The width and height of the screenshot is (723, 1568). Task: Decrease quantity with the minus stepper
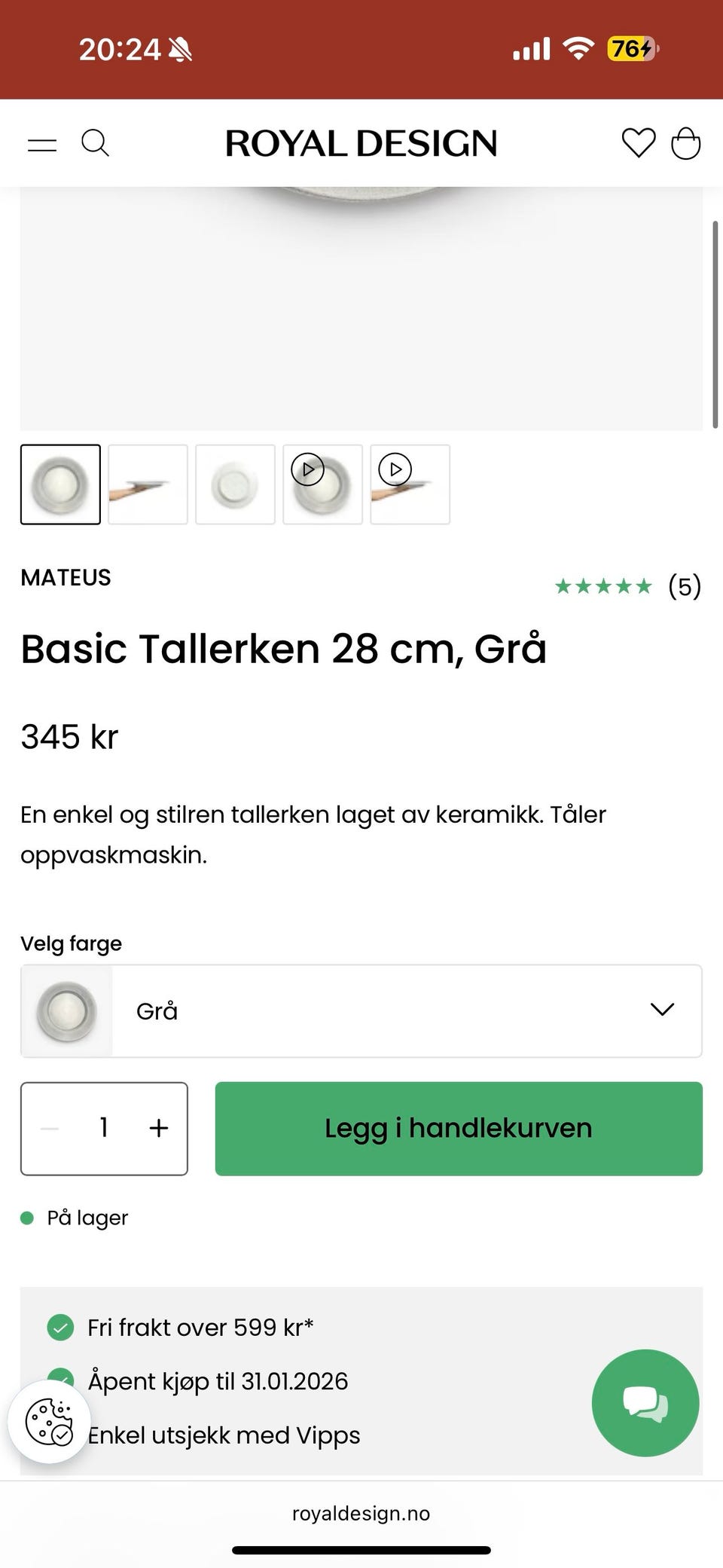point(50,1128)
